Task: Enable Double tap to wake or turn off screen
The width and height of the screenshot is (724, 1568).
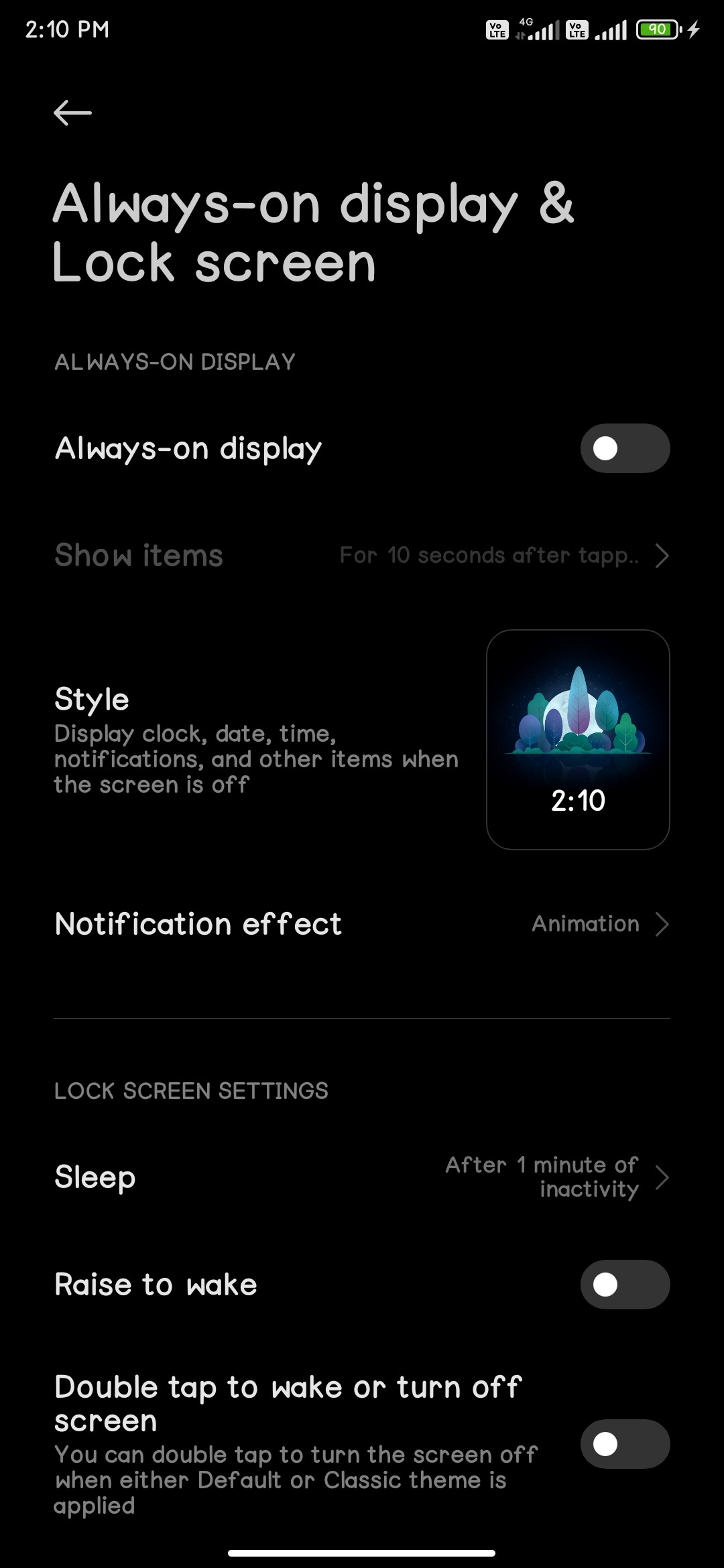Action: pyautogui.click(x=625, y=1444)
